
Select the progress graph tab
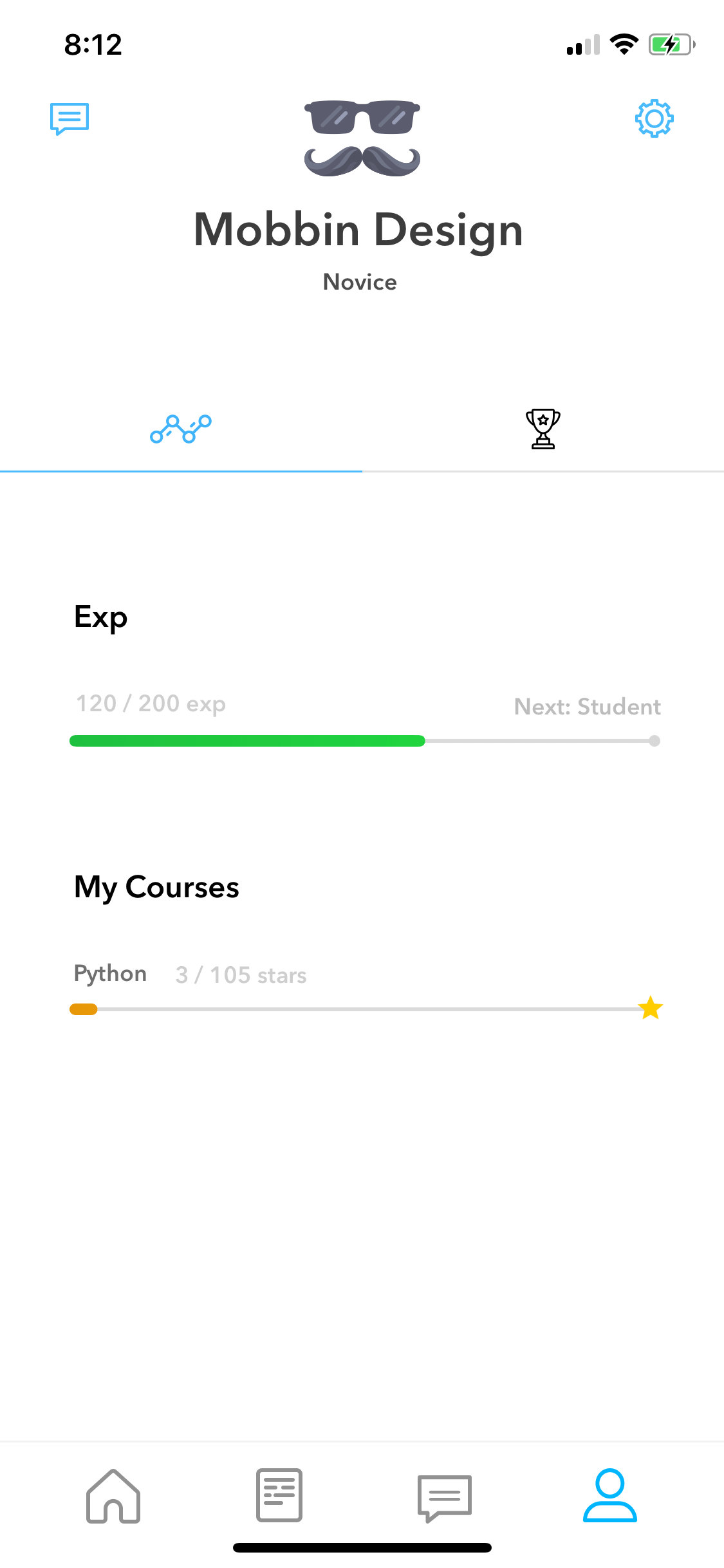coord(181,429)
